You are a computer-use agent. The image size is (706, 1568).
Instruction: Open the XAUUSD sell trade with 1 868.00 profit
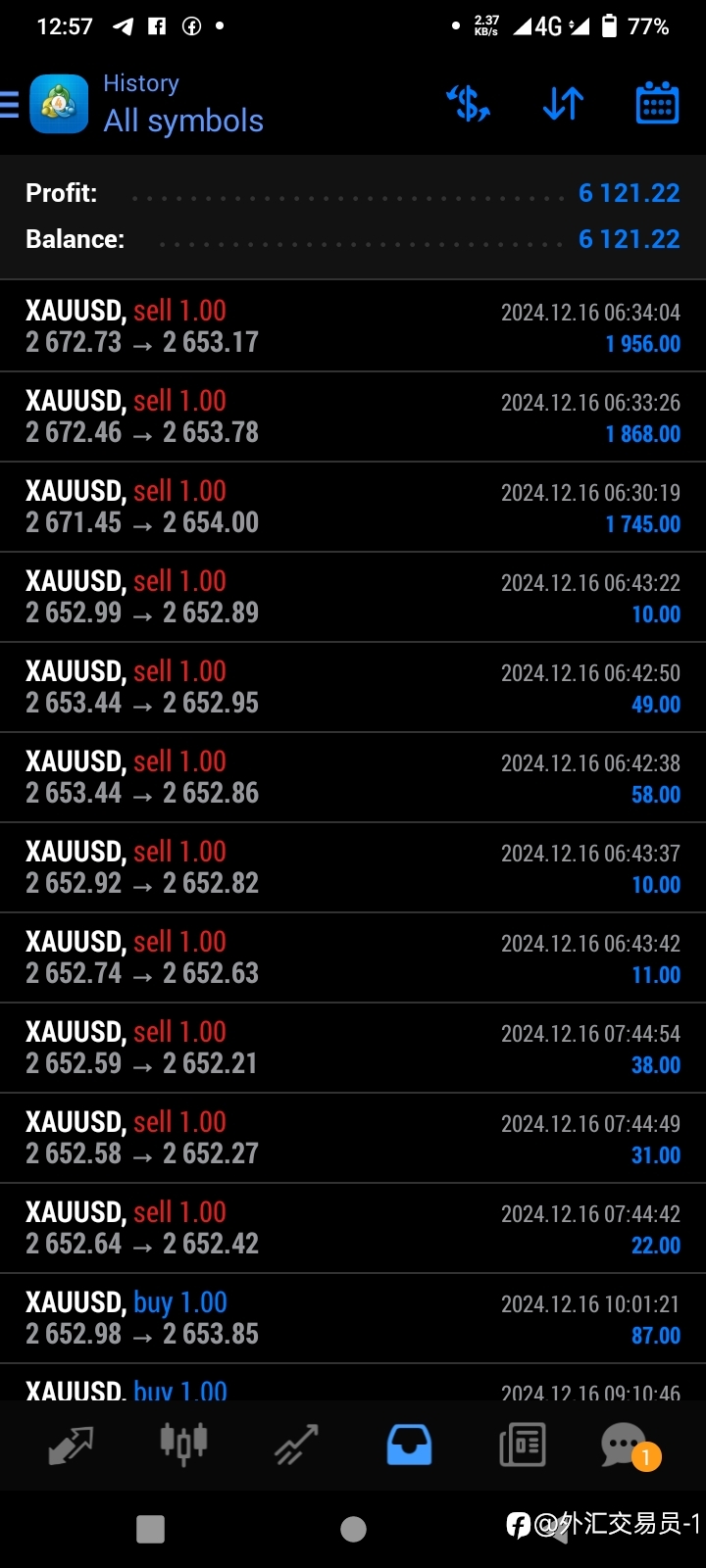(x=353, y=416)
